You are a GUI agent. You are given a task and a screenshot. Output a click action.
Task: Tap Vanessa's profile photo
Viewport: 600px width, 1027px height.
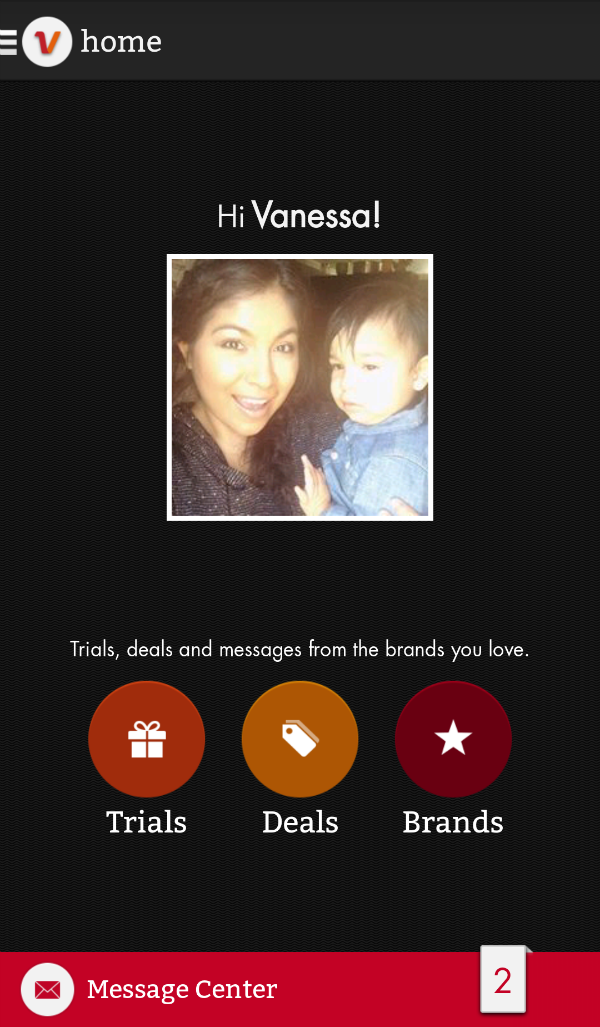click(300, 388)
